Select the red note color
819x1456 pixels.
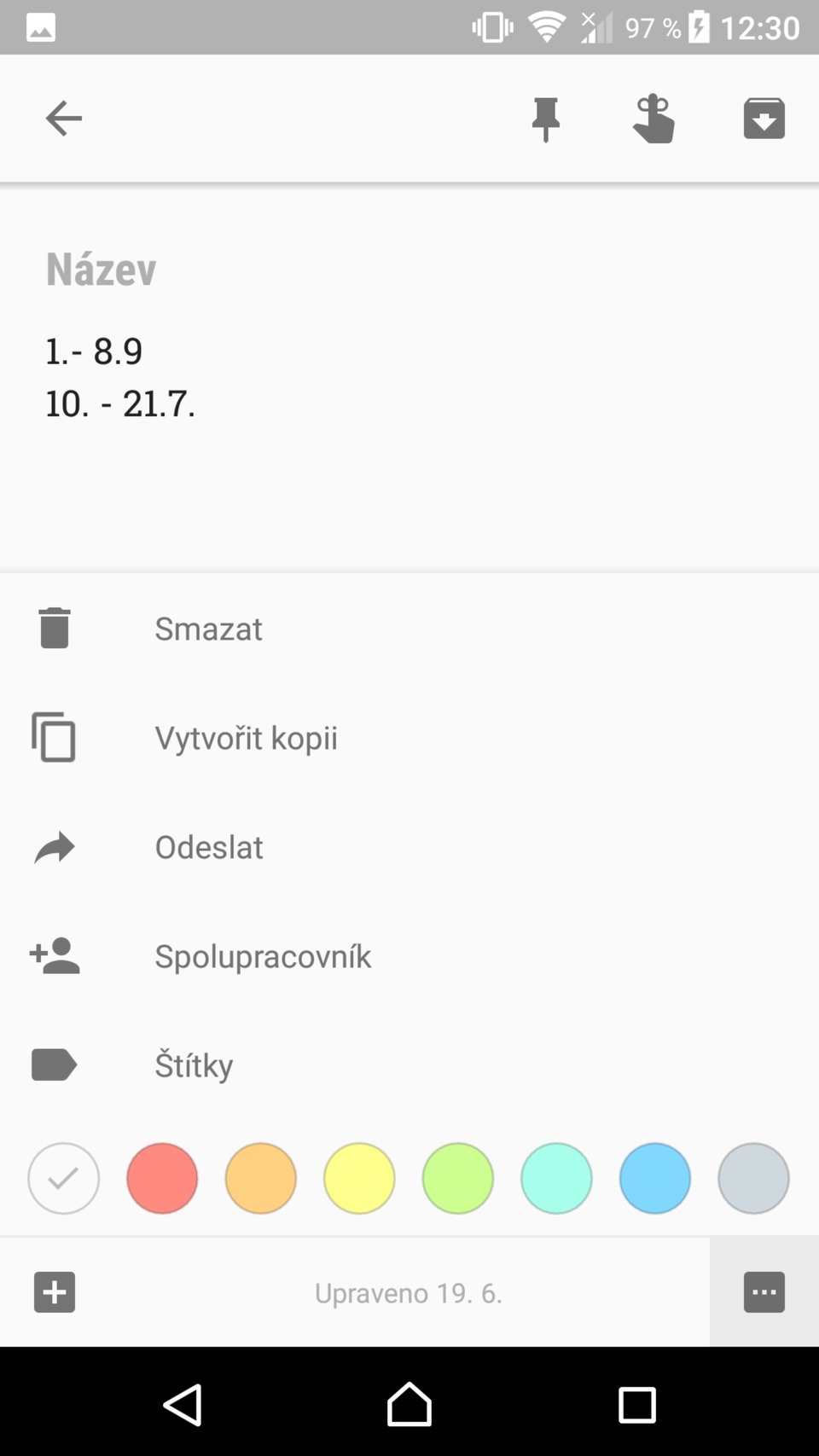click(162, 1178)
